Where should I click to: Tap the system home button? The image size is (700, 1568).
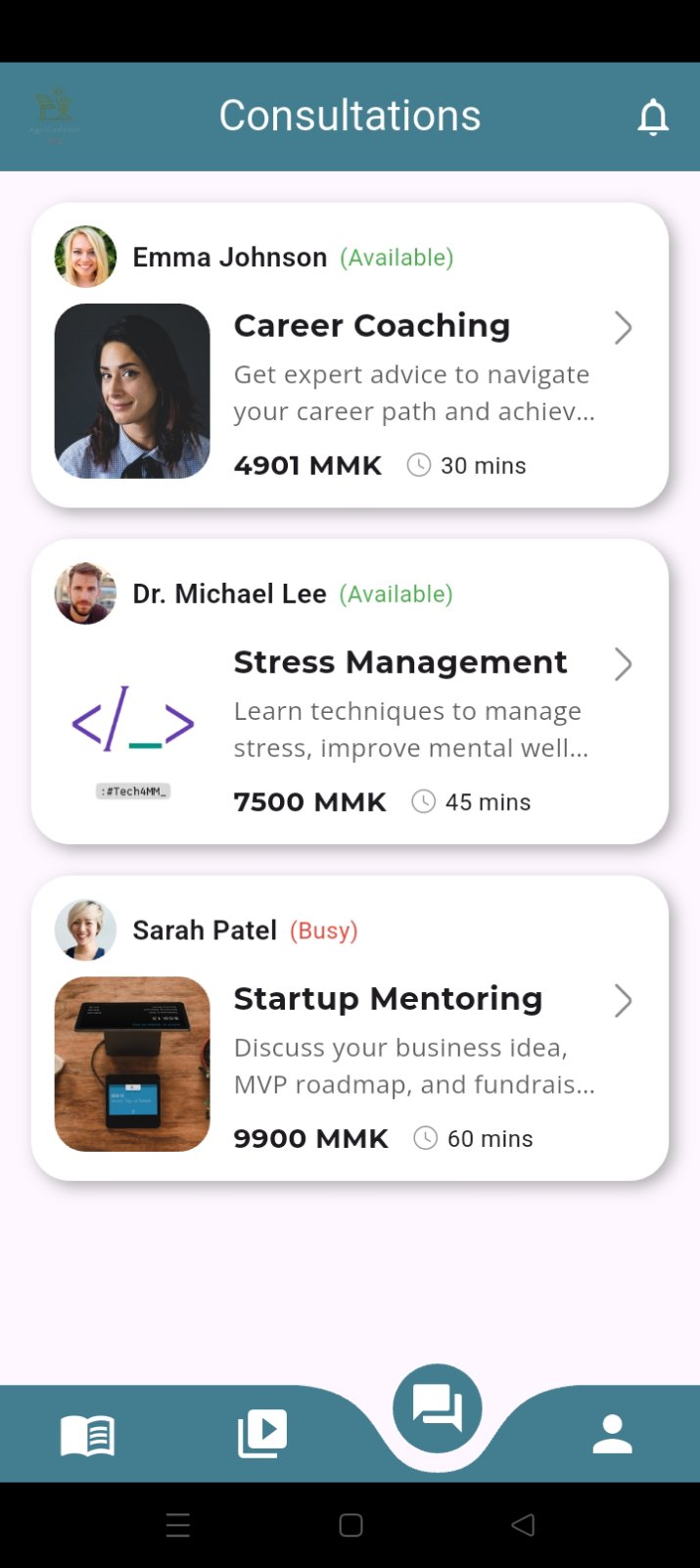coord(350,1525)
